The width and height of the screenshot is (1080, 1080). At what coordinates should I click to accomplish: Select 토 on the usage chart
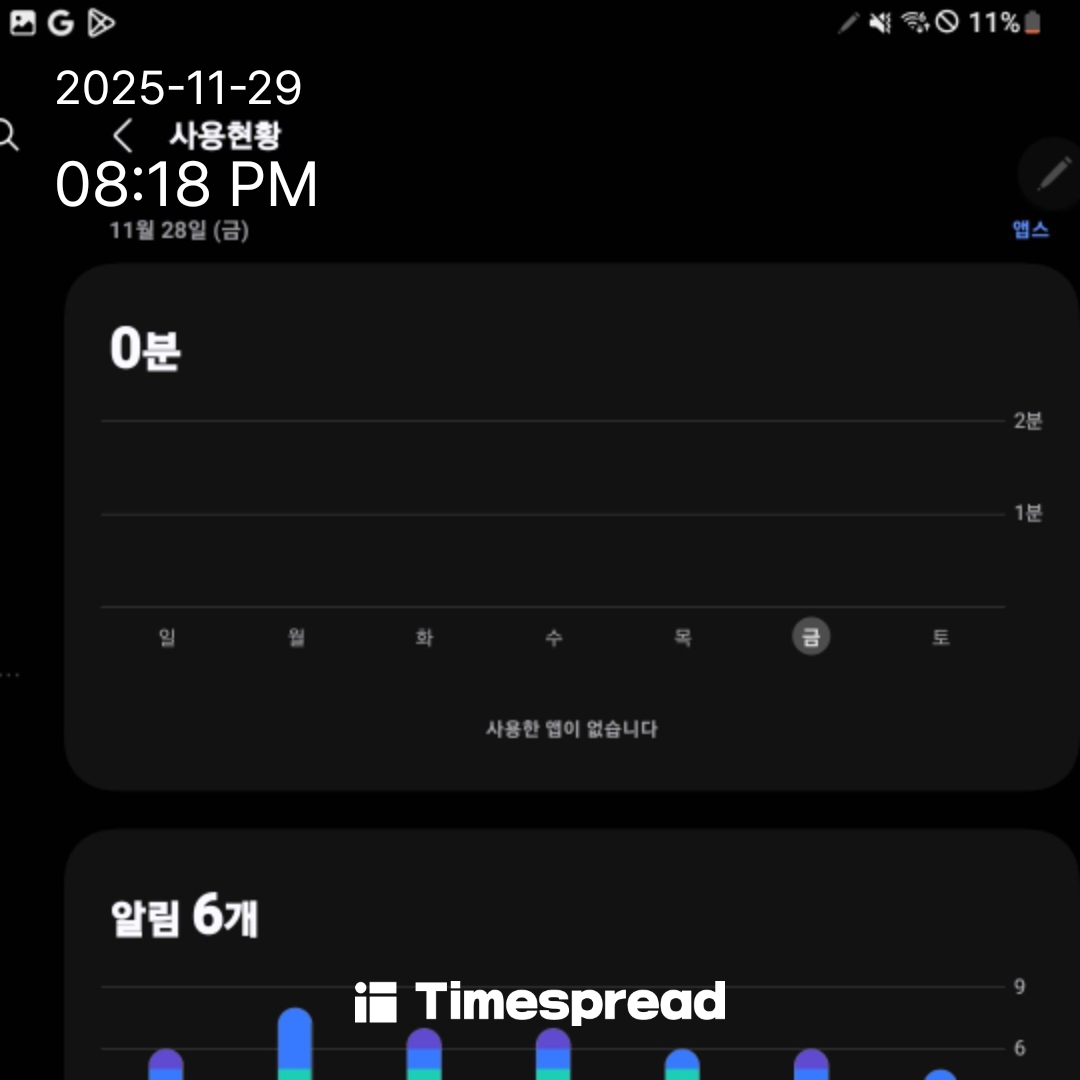tap(941, 637)
